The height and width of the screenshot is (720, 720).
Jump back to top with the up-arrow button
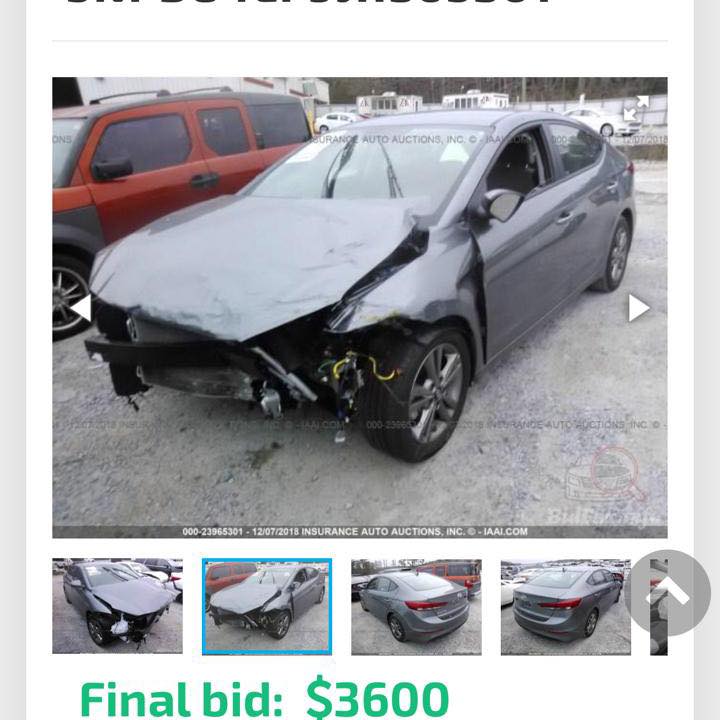coord(670,592)
